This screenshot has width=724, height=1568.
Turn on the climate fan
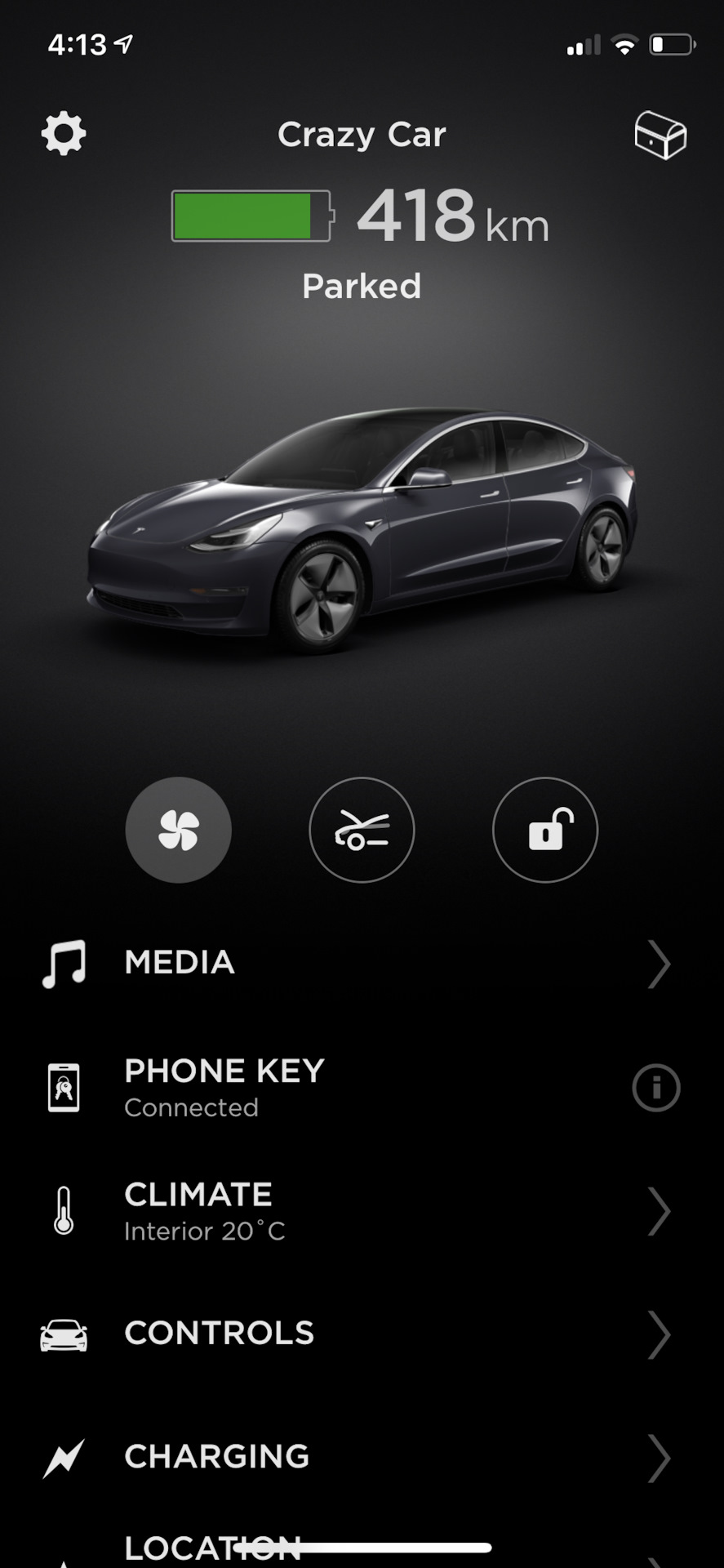click(x=179, y=830)
